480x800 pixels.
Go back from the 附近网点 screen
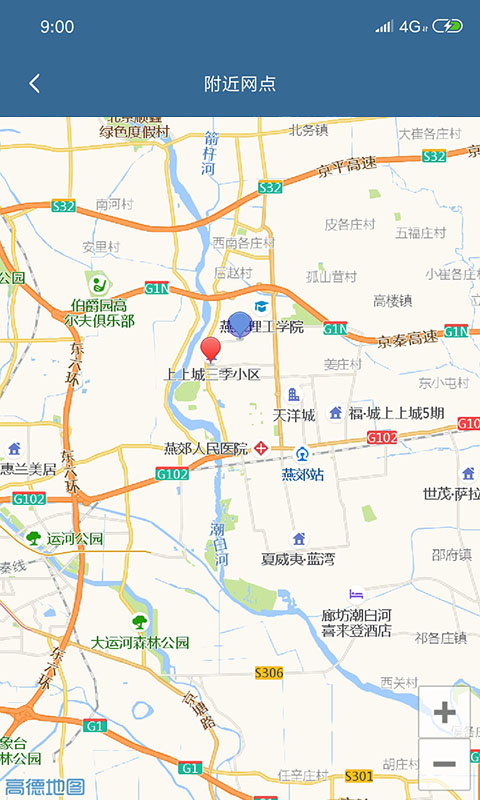(34, 84)
